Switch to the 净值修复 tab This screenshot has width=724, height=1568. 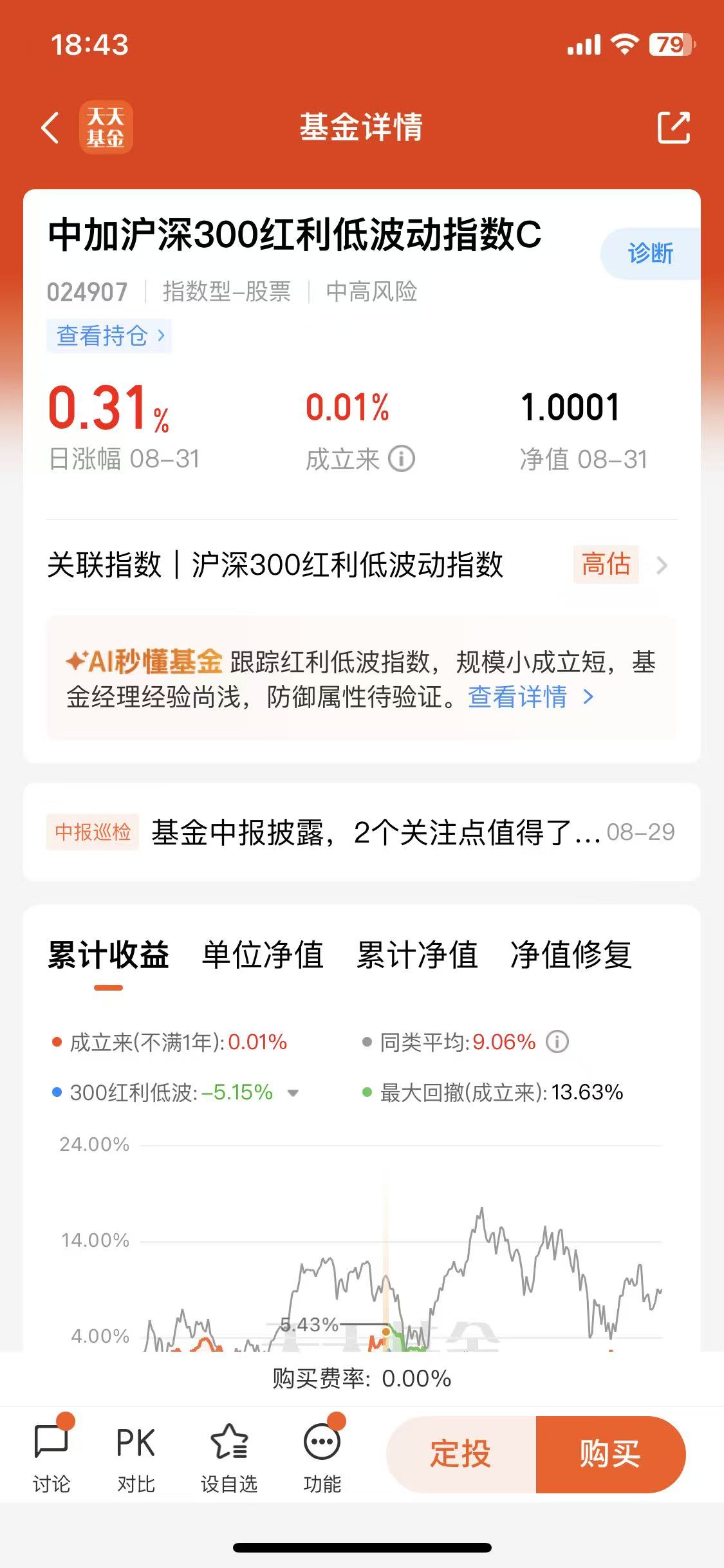[571, 955]
